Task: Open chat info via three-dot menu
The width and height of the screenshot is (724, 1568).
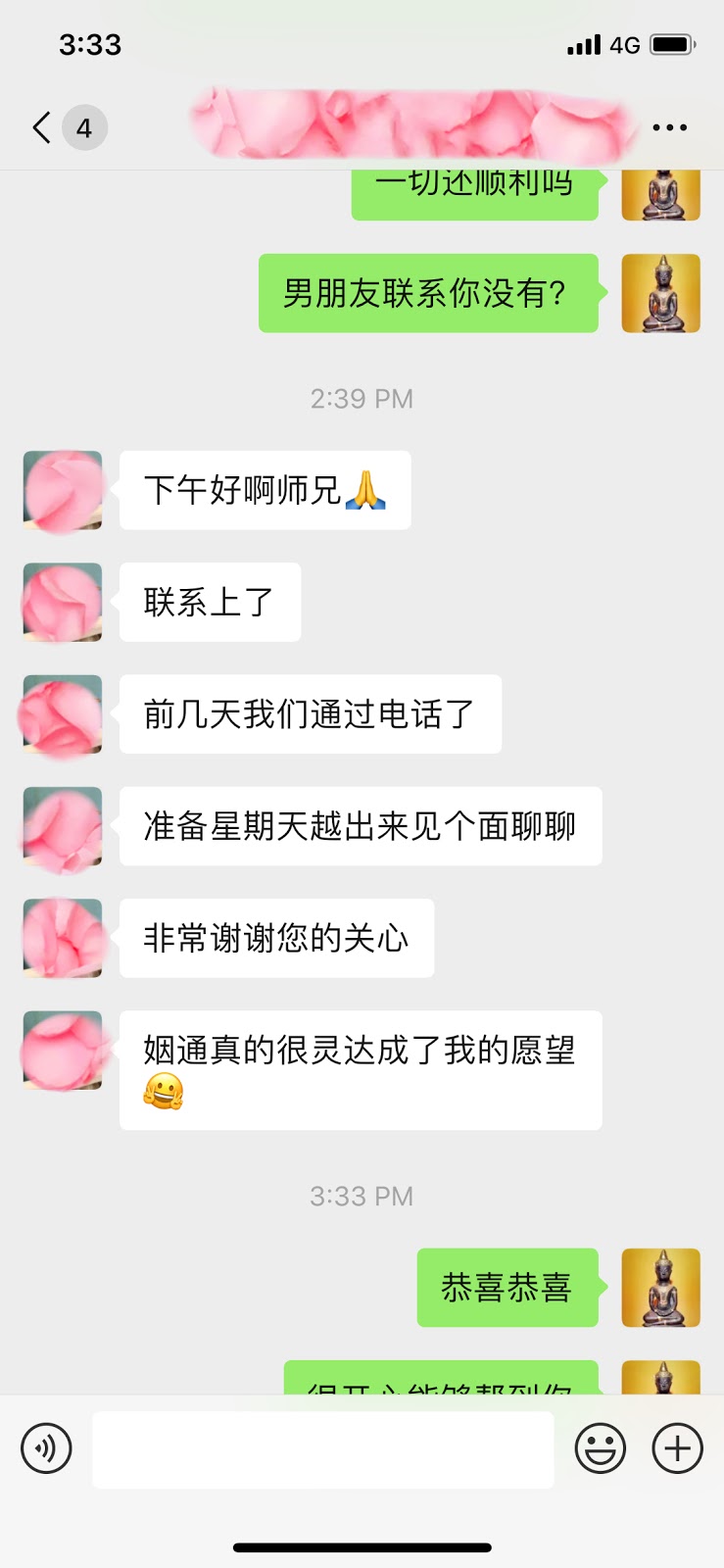Action: 669,127
